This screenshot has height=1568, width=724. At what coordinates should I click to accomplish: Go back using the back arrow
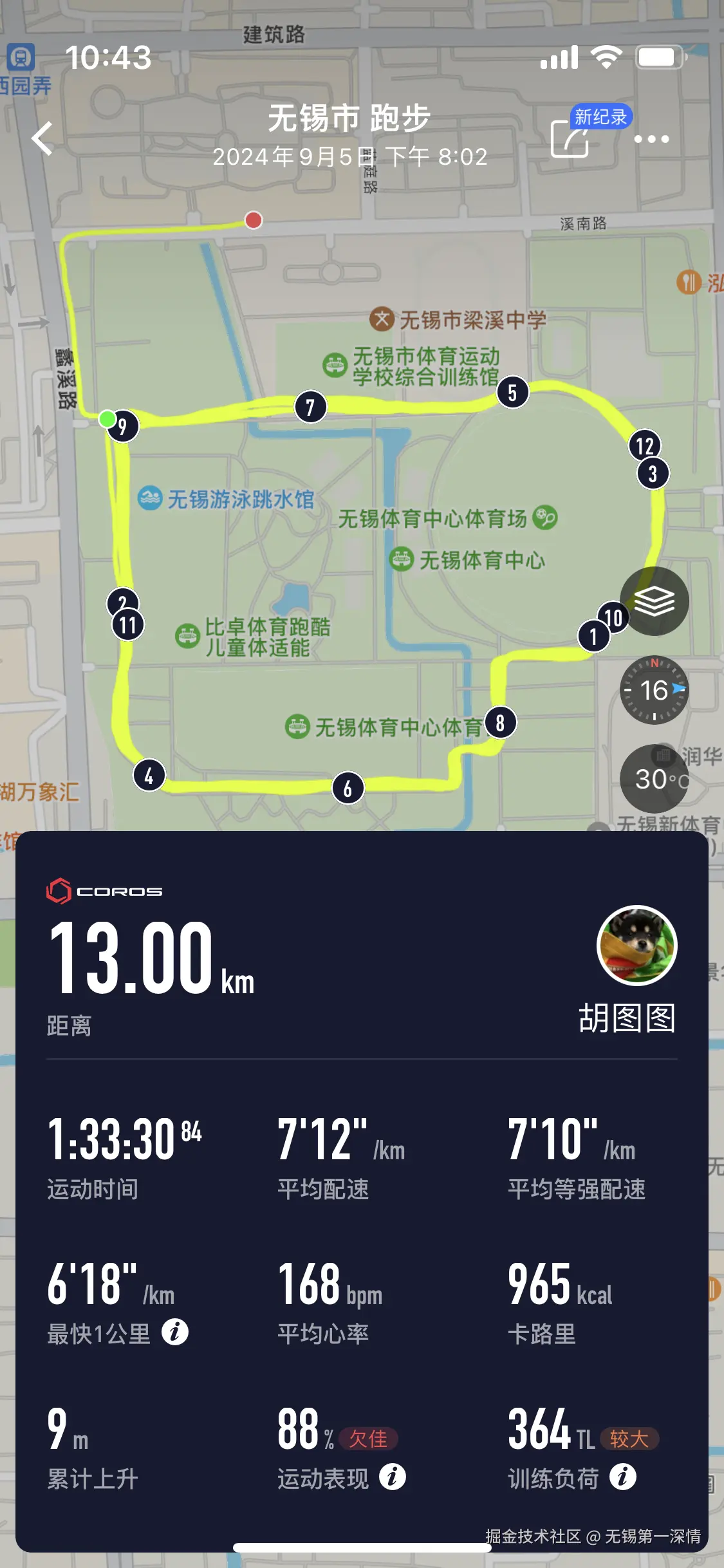point(42,138)
